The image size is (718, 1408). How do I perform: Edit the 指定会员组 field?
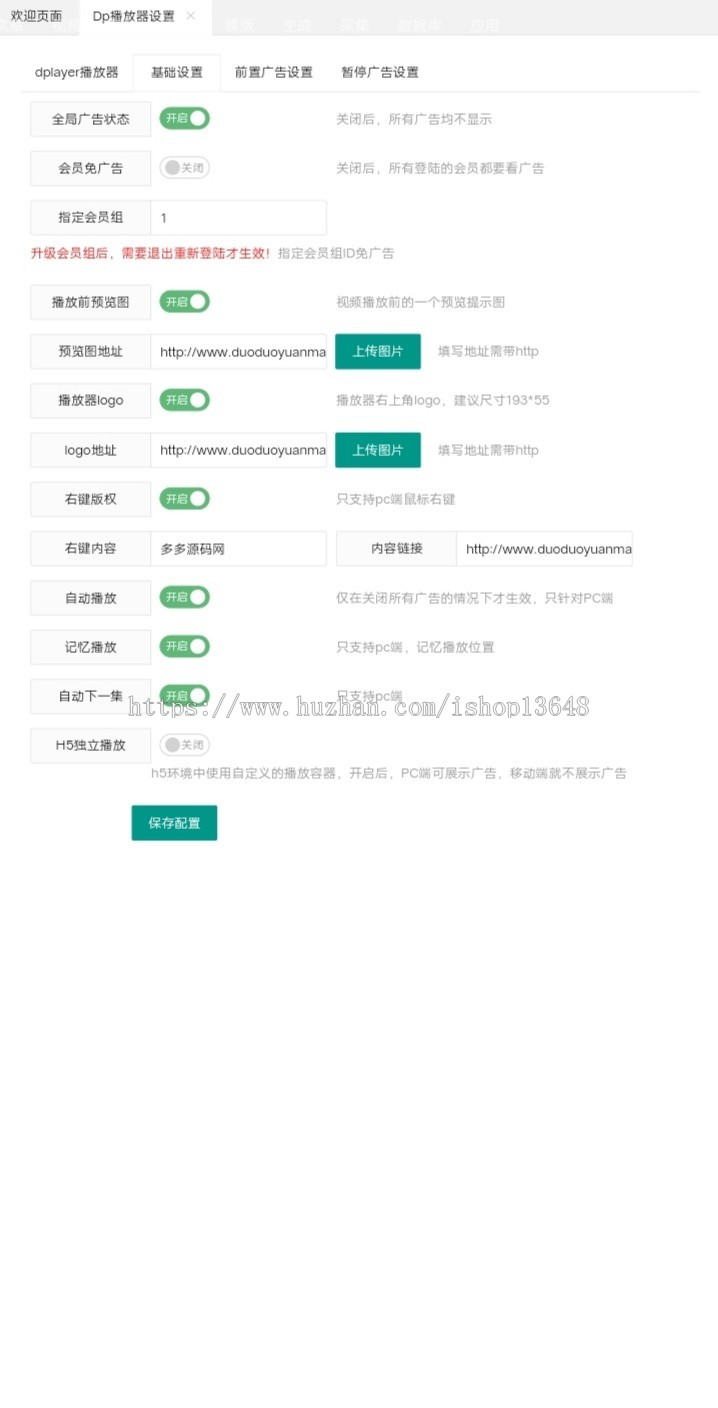click(x=238, y=218)
